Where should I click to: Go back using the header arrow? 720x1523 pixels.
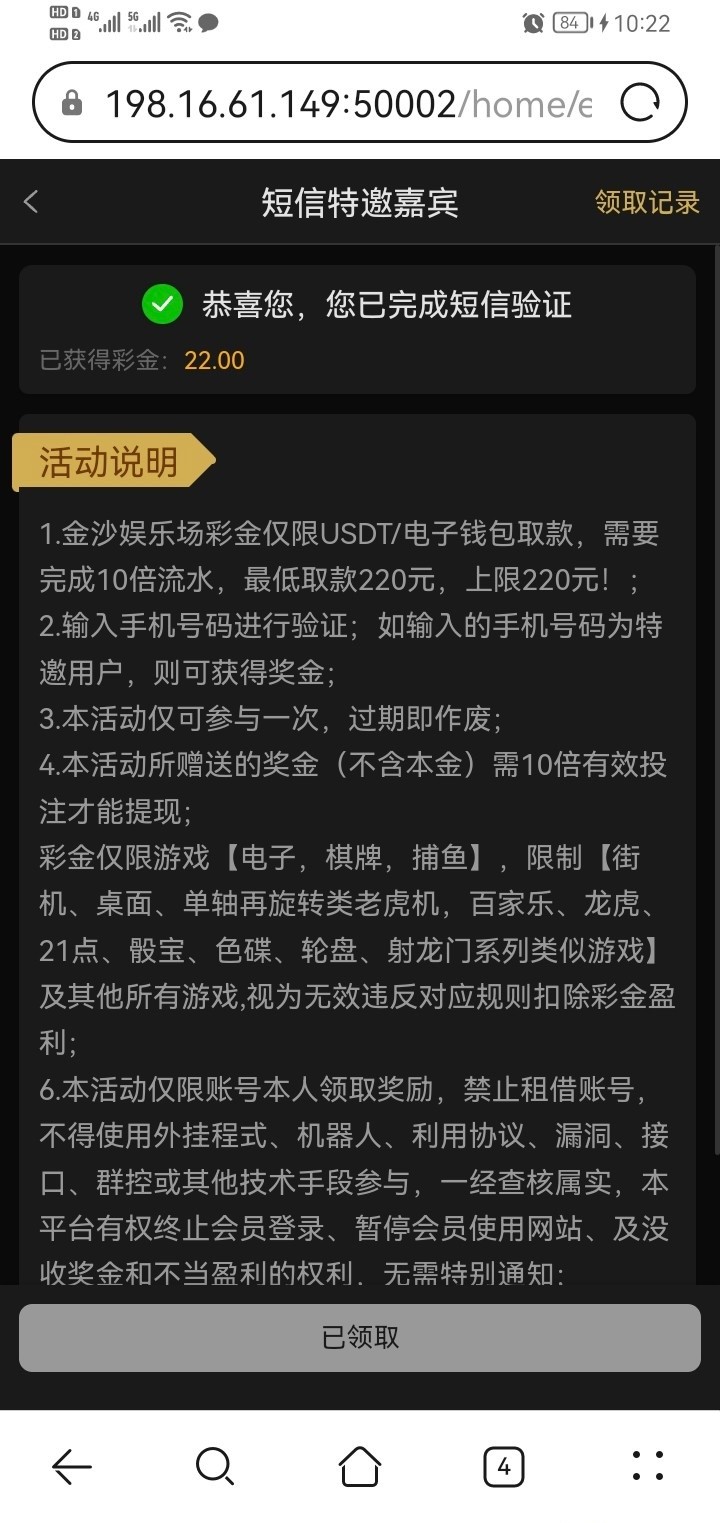pyautogui.click(x=31, y=202)
